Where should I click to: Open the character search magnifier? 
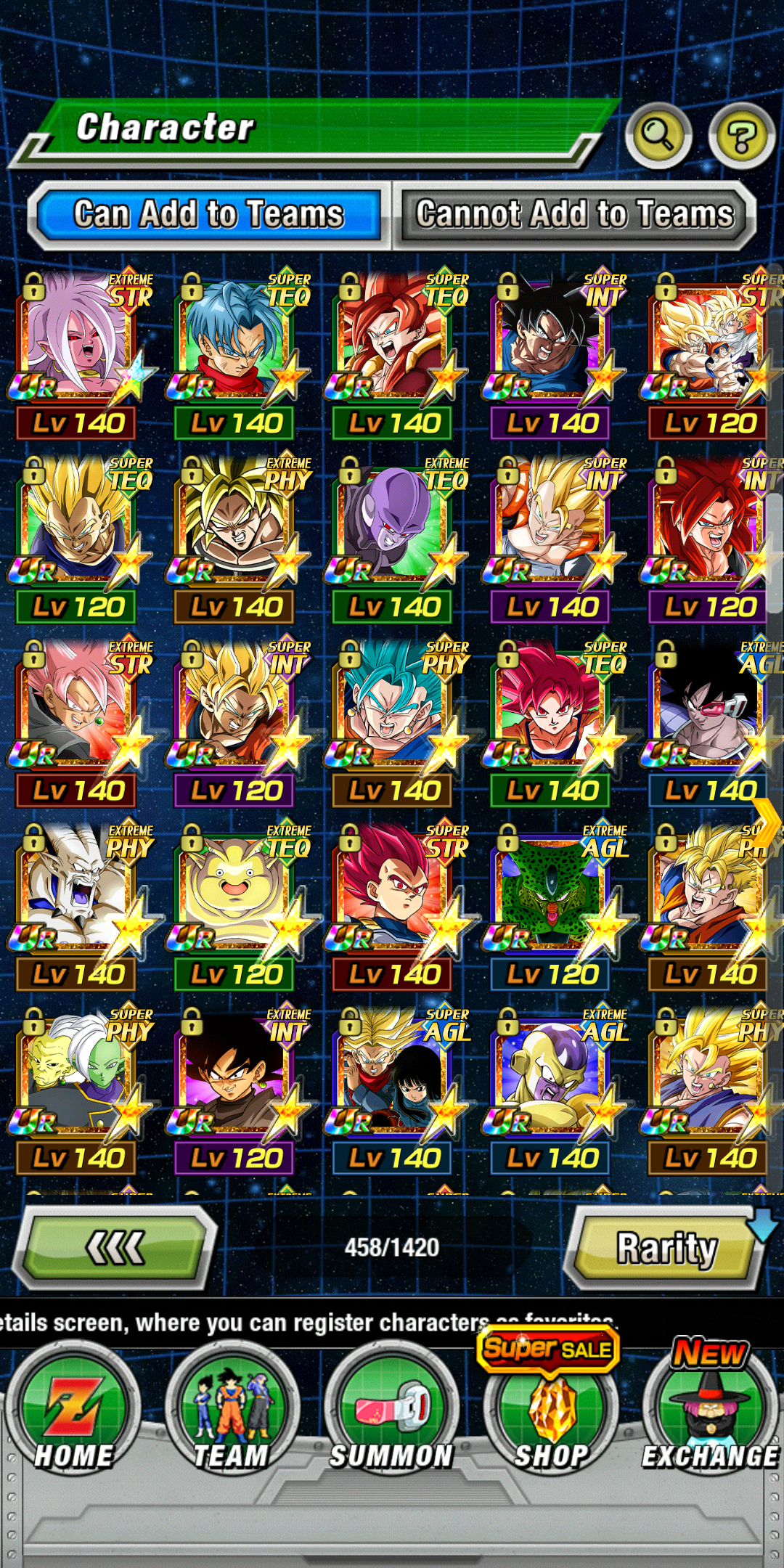coord(658,136)
